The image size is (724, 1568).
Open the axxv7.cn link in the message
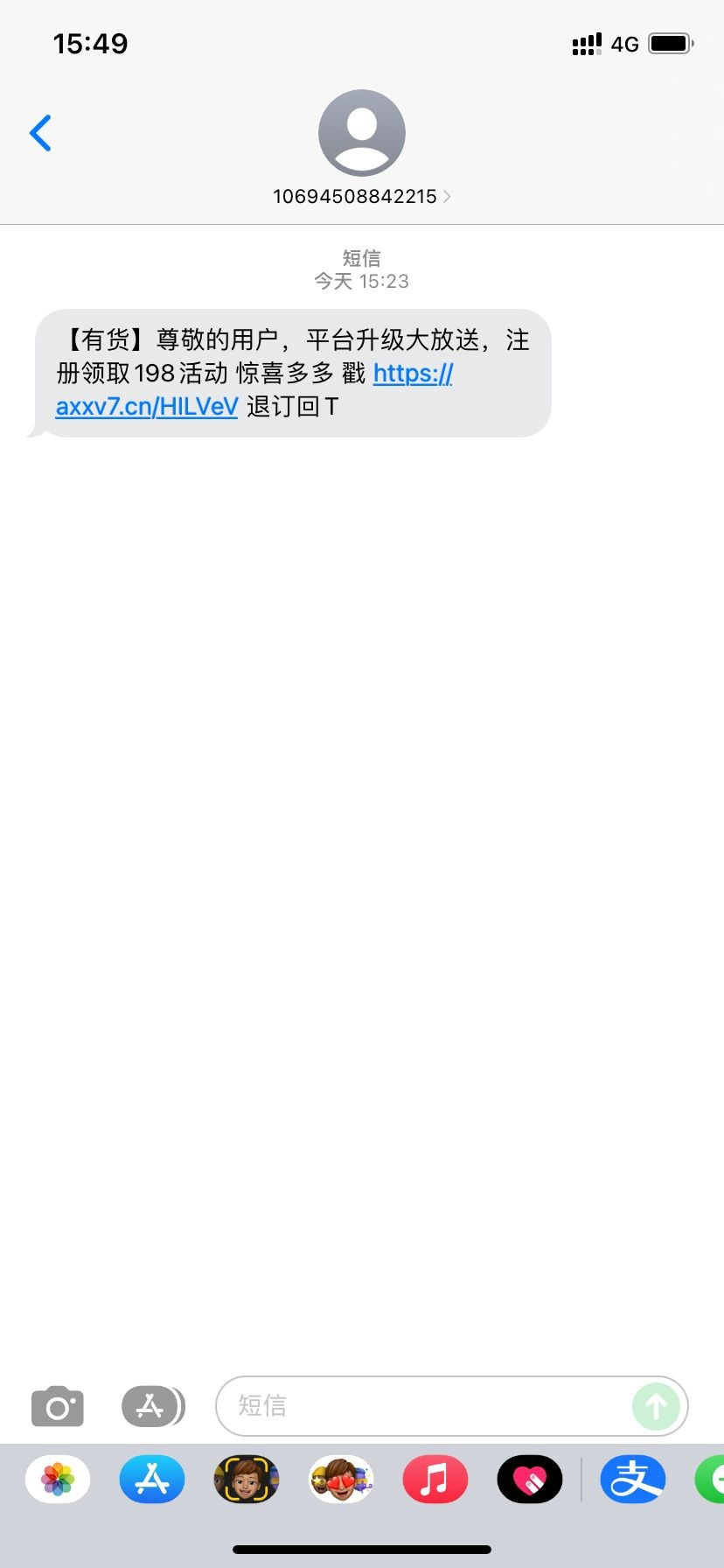(x=147, y=406)
